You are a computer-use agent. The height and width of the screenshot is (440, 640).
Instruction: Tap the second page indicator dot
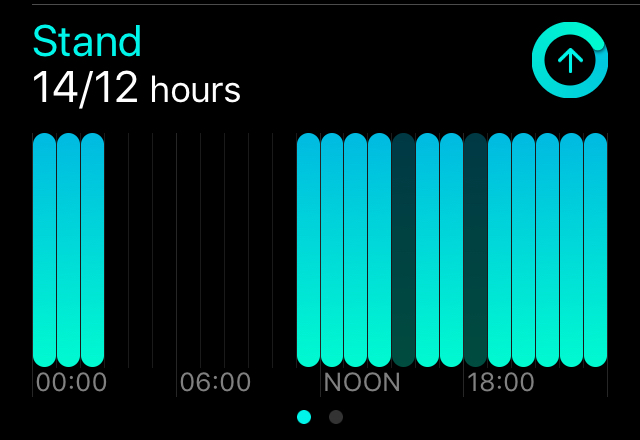[x=336, y=417]
